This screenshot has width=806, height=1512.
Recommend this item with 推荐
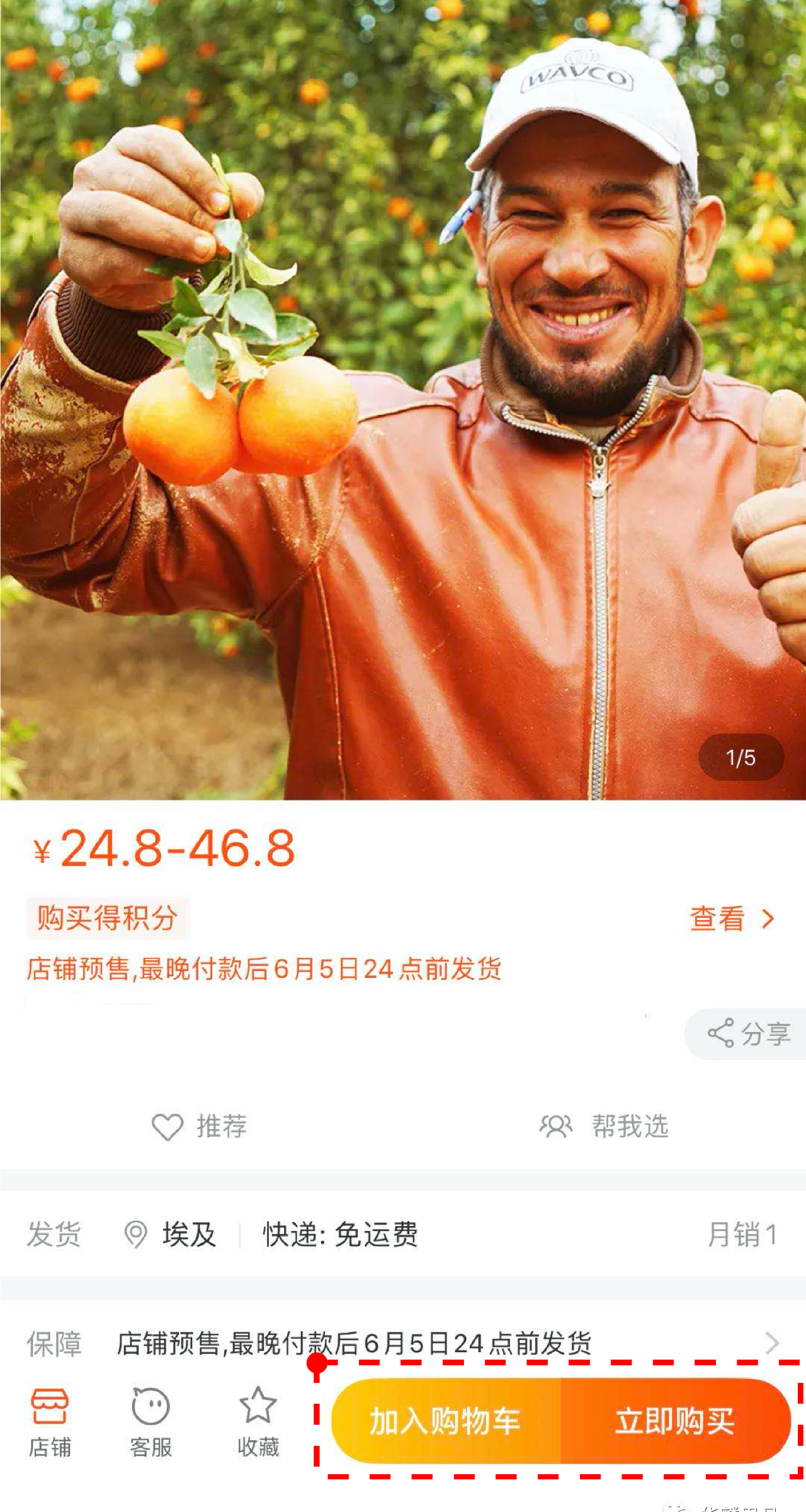click(x=200, y=1126)
